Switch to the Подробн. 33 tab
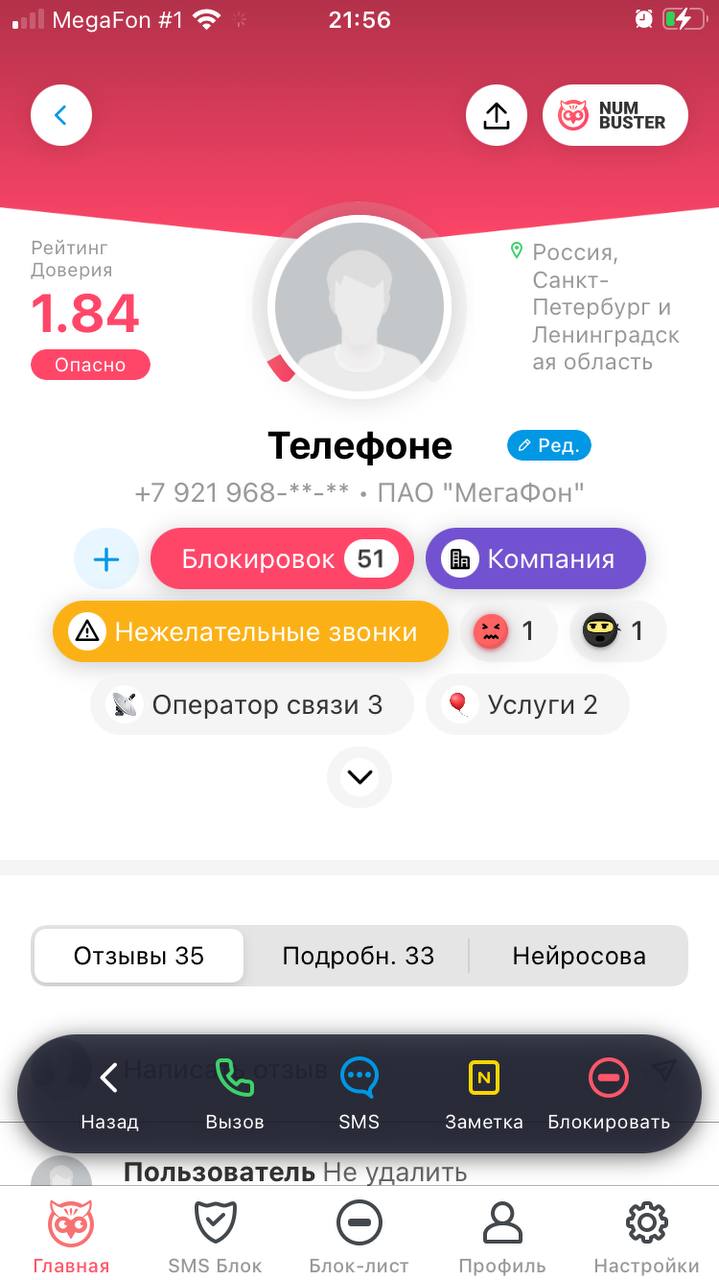This screenshot has width=719, height=1280. (x=358, y=956)
